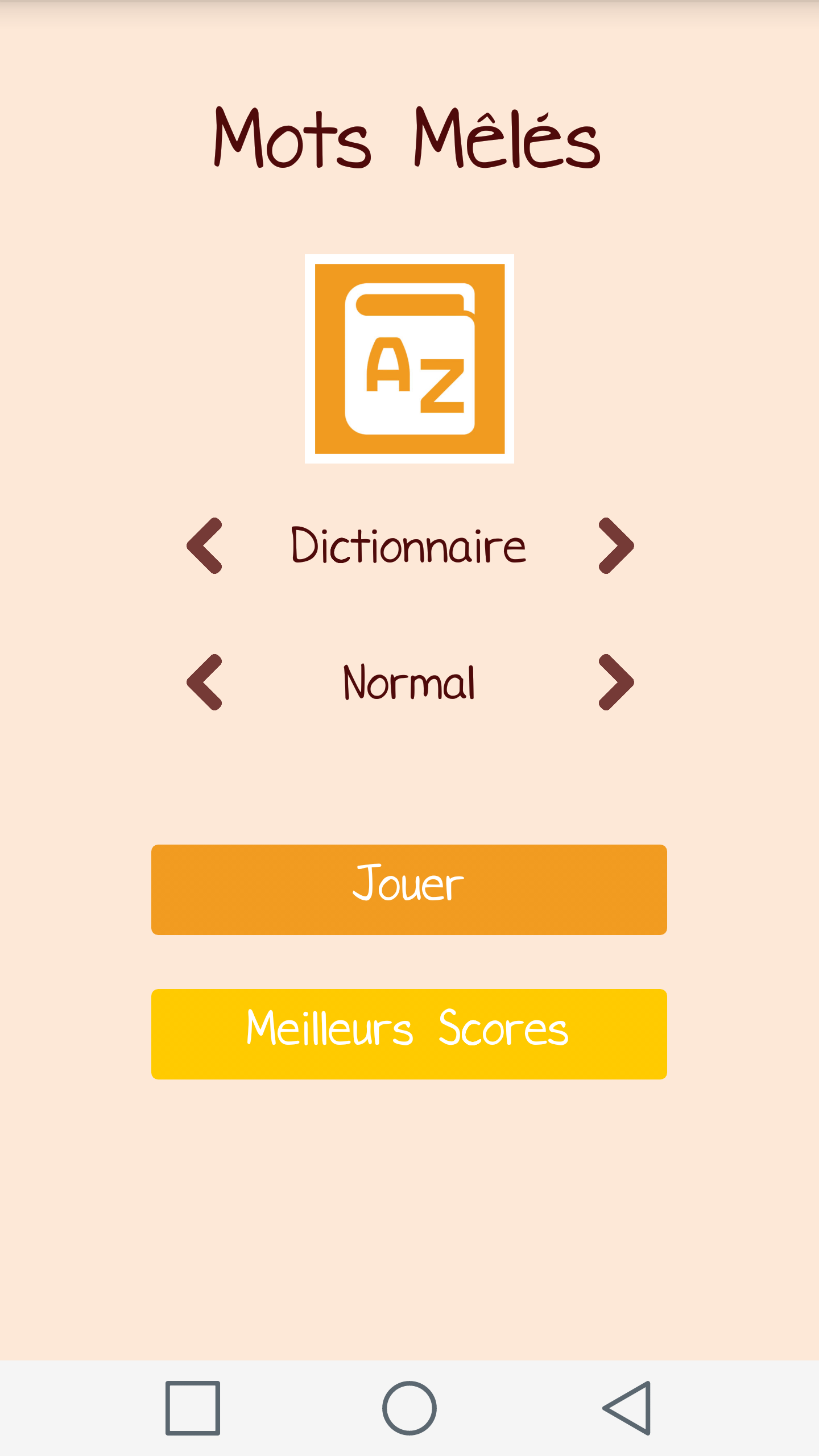Viewport: 819px width, 1456px height.
Task: Select the next theme after Dictionnaire
Action: [x=615, y=546]
